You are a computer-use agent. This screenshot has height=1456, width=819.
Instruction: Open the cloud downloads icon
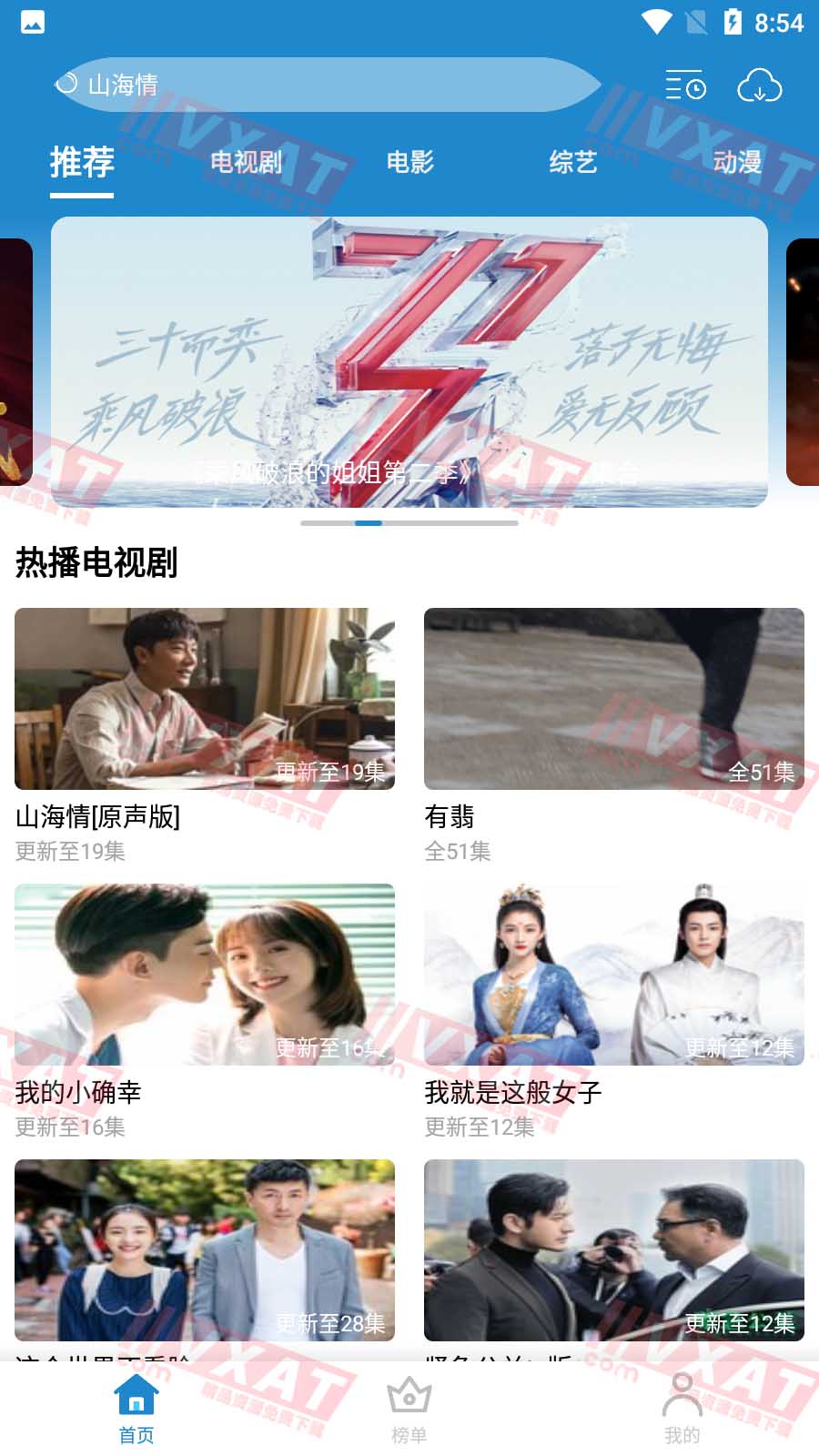(x=759, y=86)
